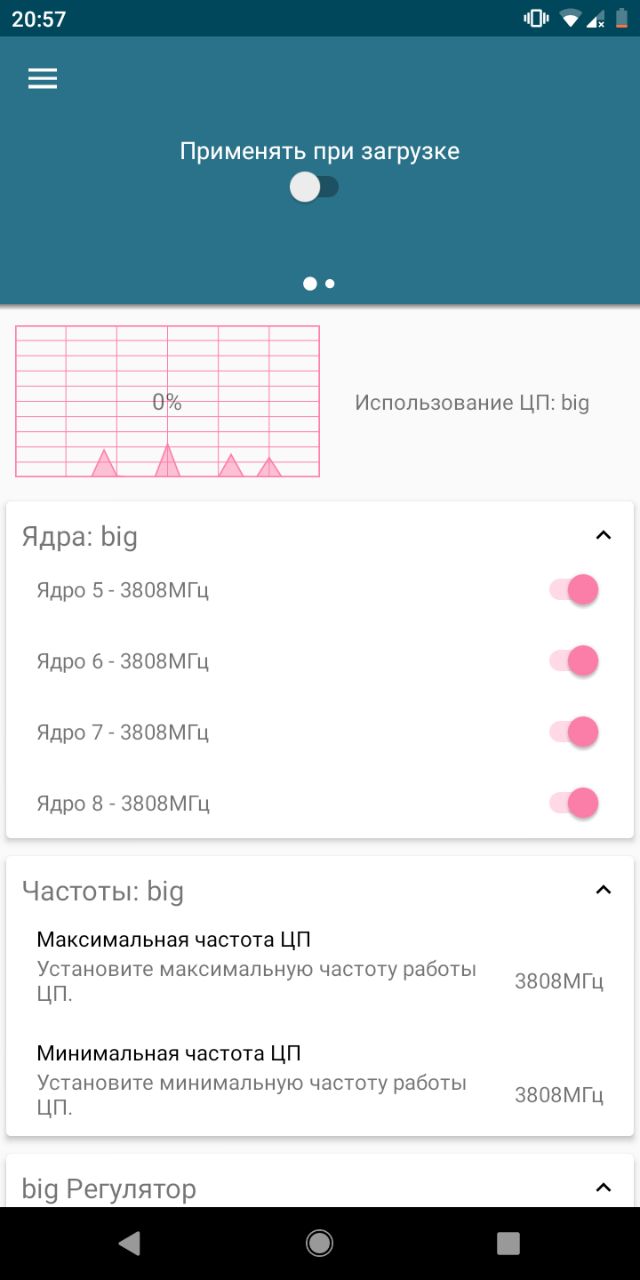Image resolution: width=640 pixels, height=1280 pixels.
Task: Open Минимальная частота ЦП setting
Action: coord(320,1081)
